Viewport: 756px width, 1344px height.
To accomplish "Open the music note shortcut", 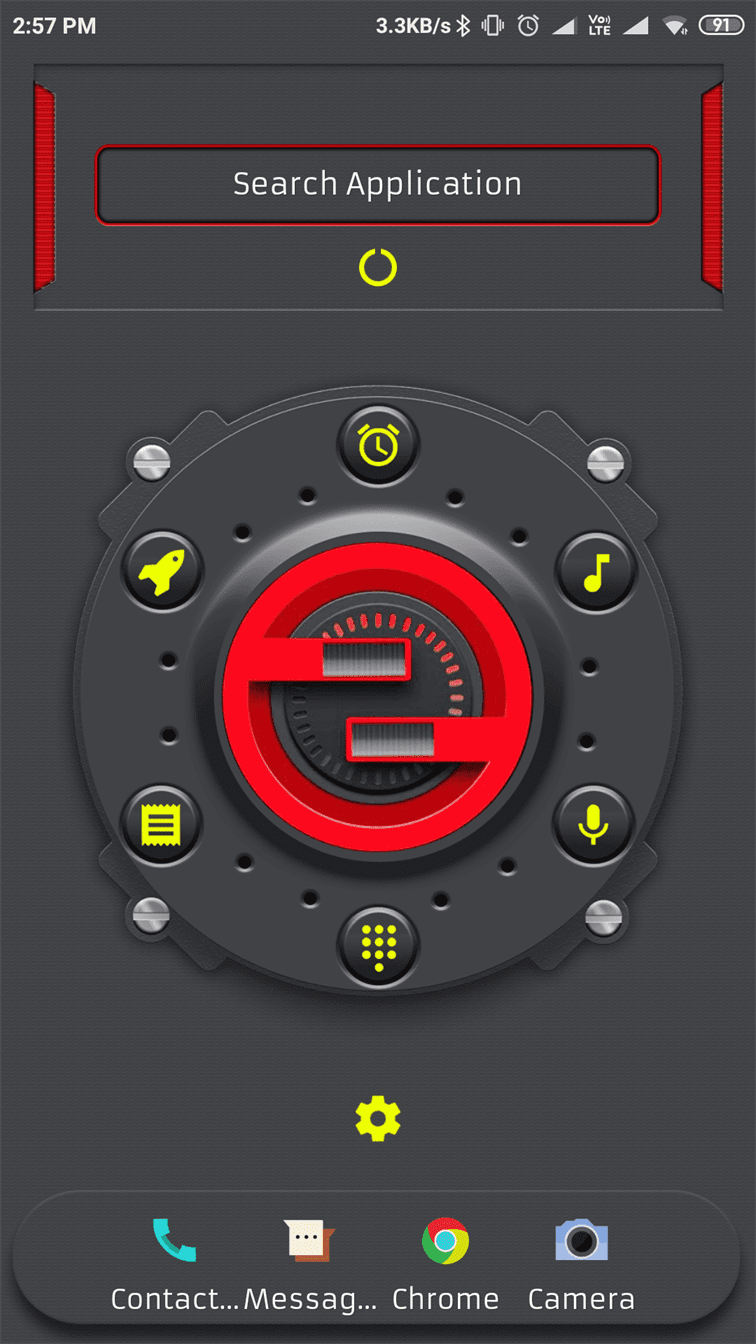I will pyautogui.click(x=596, y=573).
